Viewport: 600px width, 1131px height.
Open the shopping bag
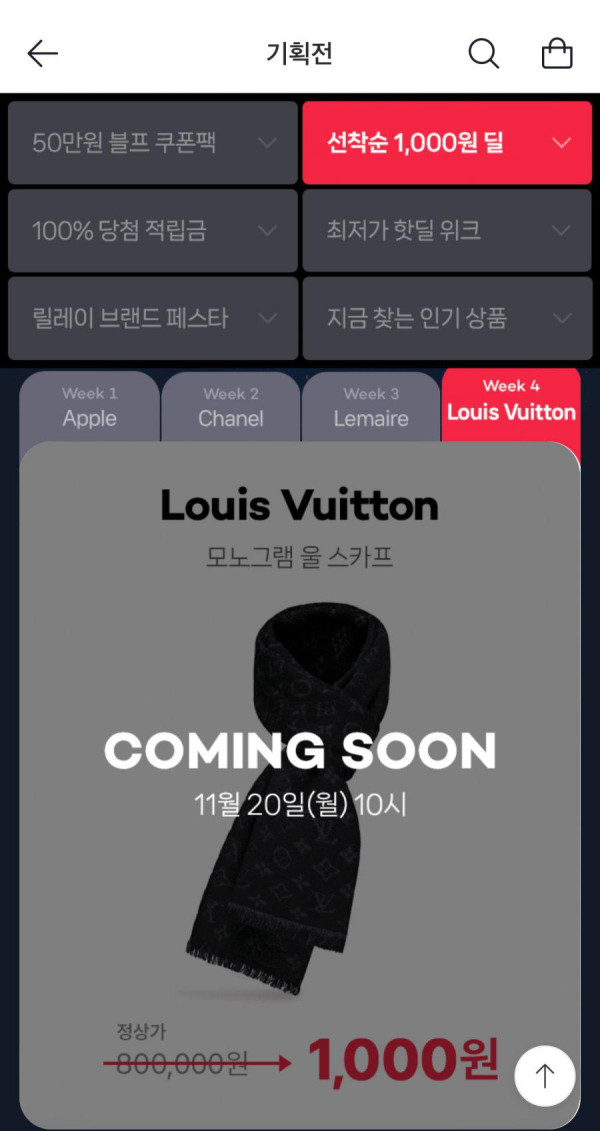click(x=557, y=54)
